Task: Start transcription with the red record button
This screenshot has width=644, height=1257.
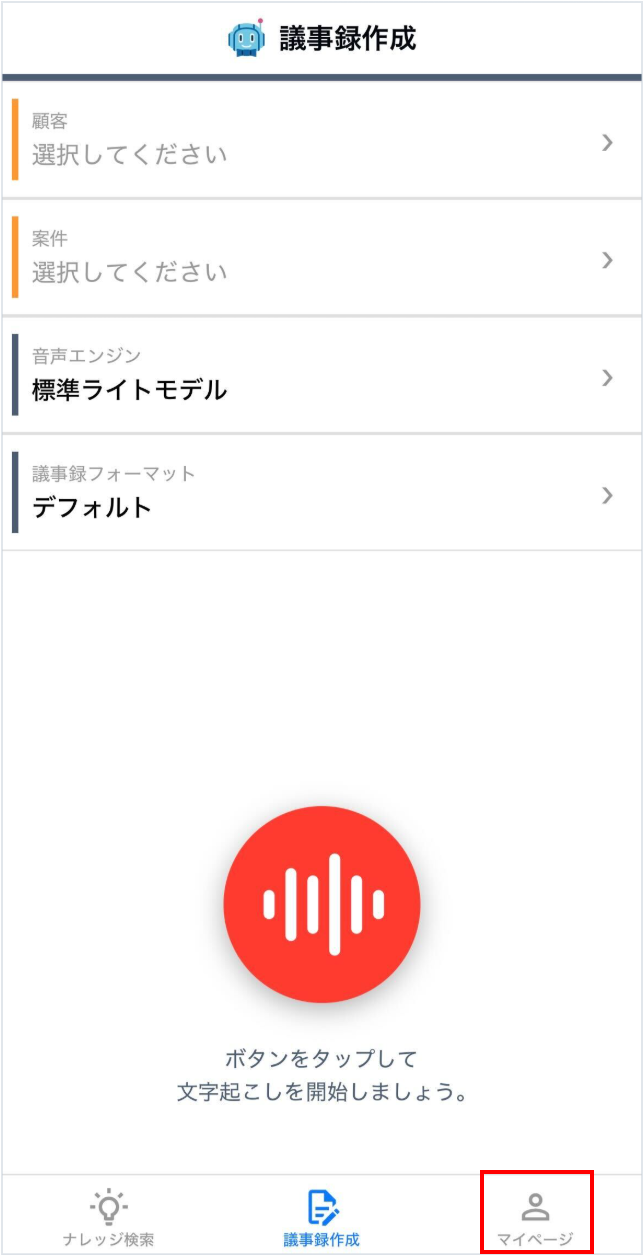Action: [322, 904]
